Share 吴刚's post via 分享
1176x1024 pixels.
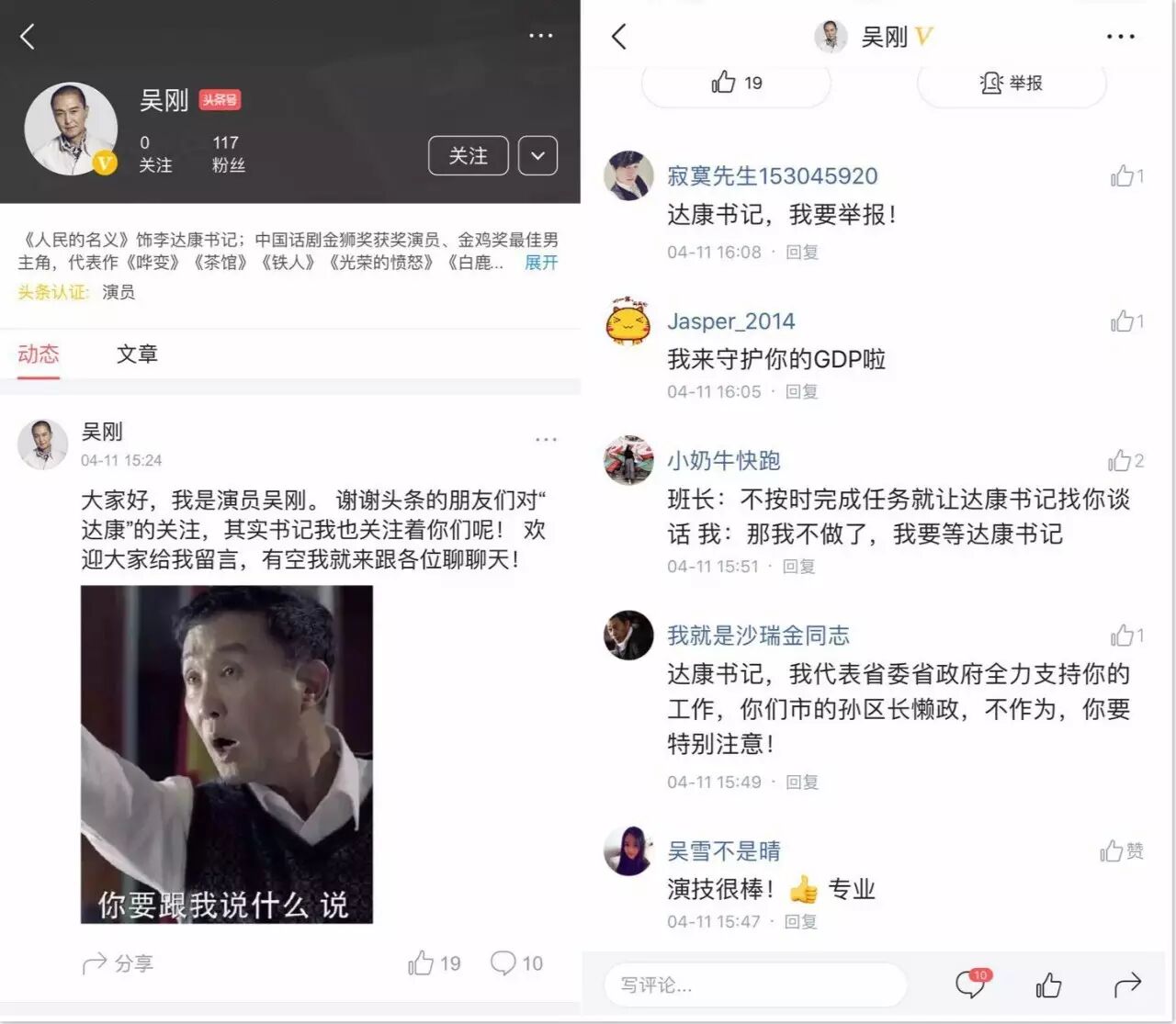[x=119, y=963]
